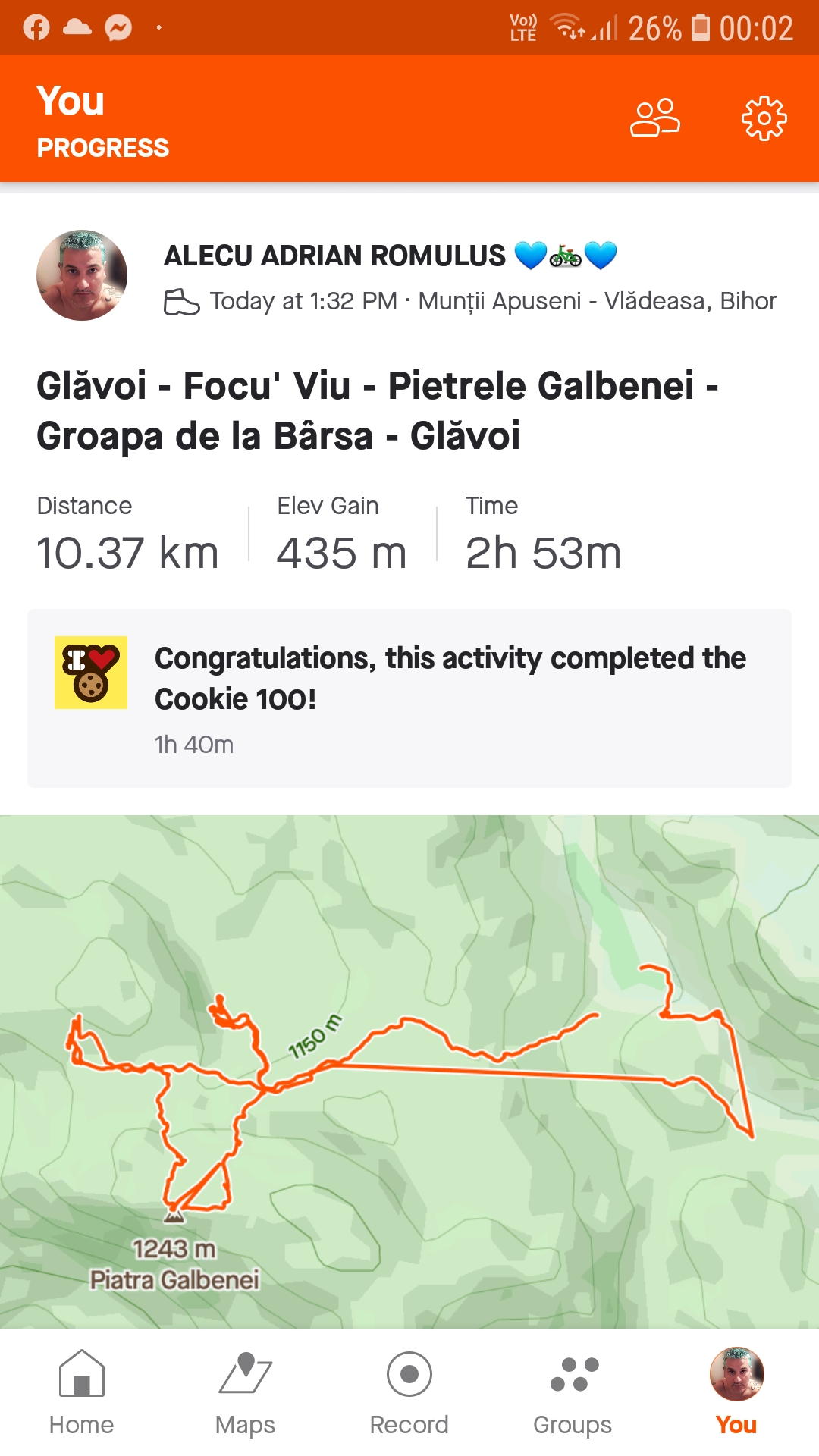Open the Progress section under You
This screenshot has width=819, height=1456.
(x=103, y=148)
